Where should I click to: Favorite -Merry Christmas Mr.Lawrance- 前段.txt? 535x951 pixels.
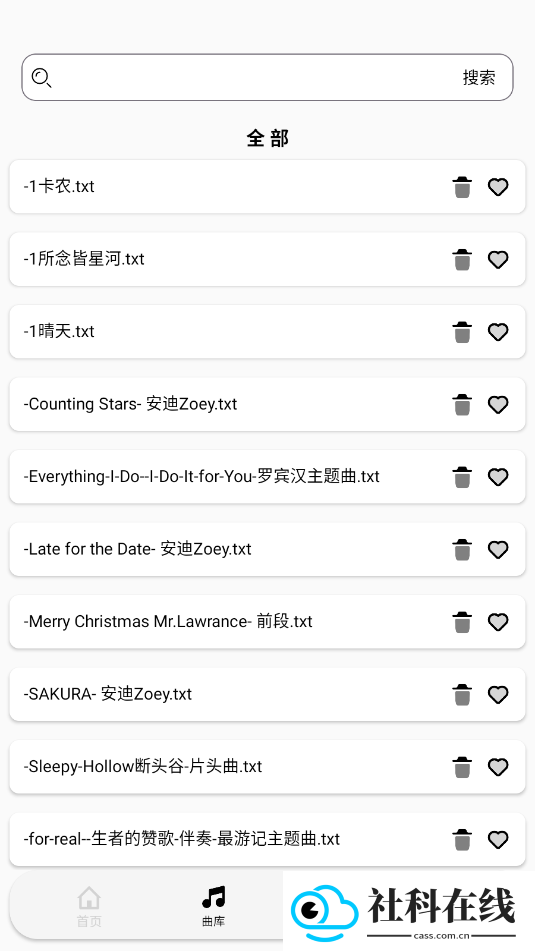tap(498, 622)
